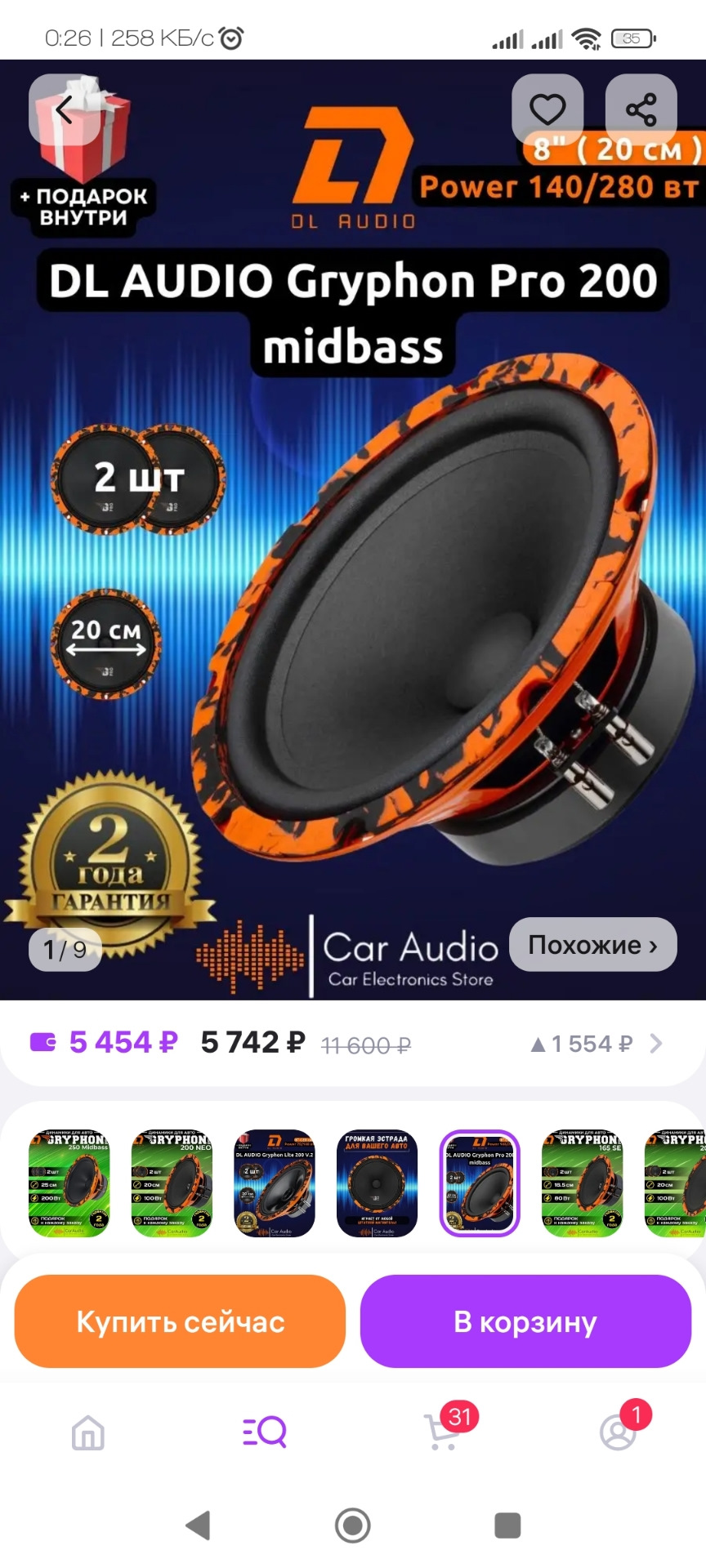The width and height of the screenshot is (706, 1568).
Task: Pick the Gryphon Lite 200 V.2 variant
Action: point(275,1183)
